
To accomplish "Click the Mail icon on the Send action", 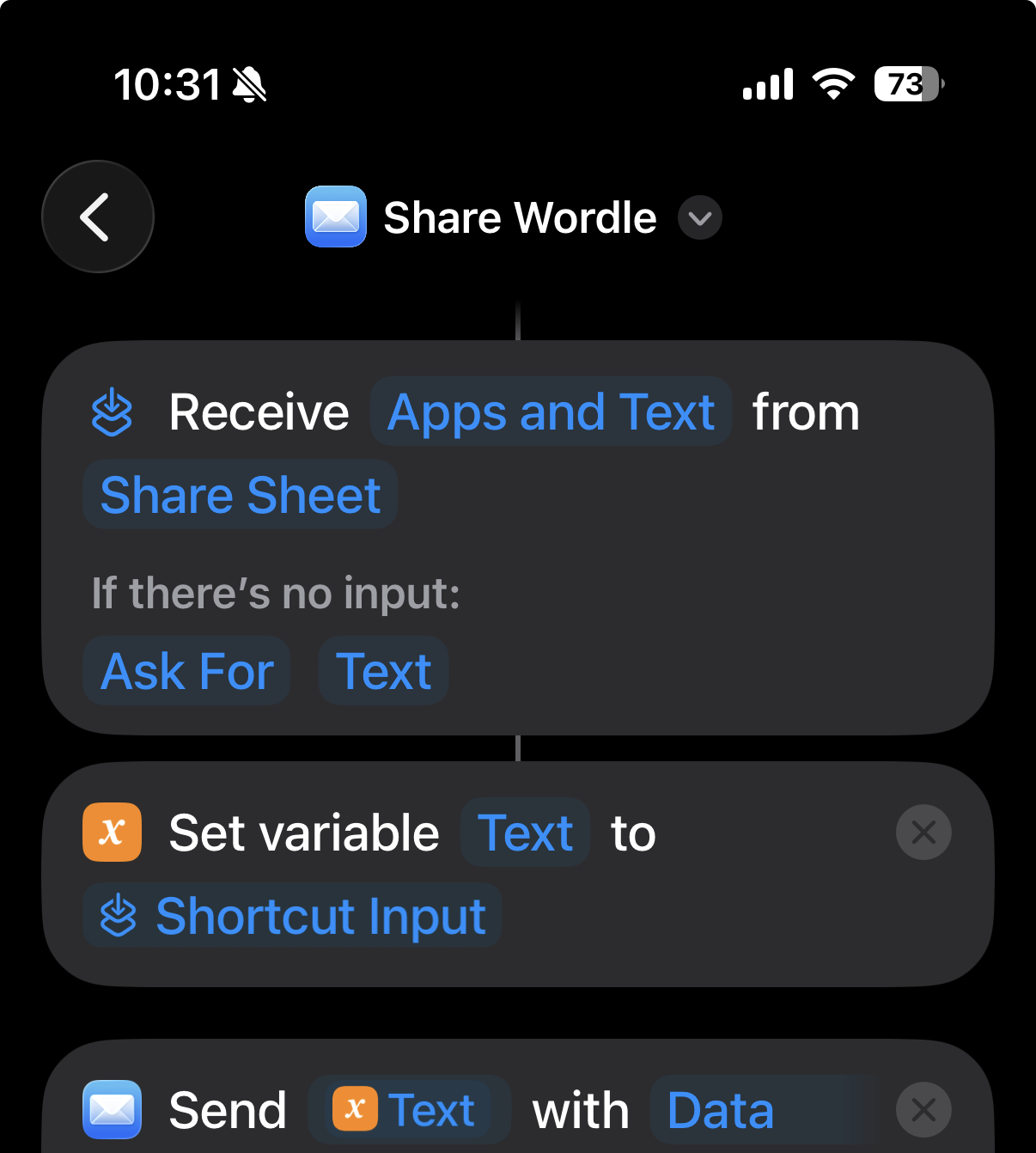I will pos(112,1110).
